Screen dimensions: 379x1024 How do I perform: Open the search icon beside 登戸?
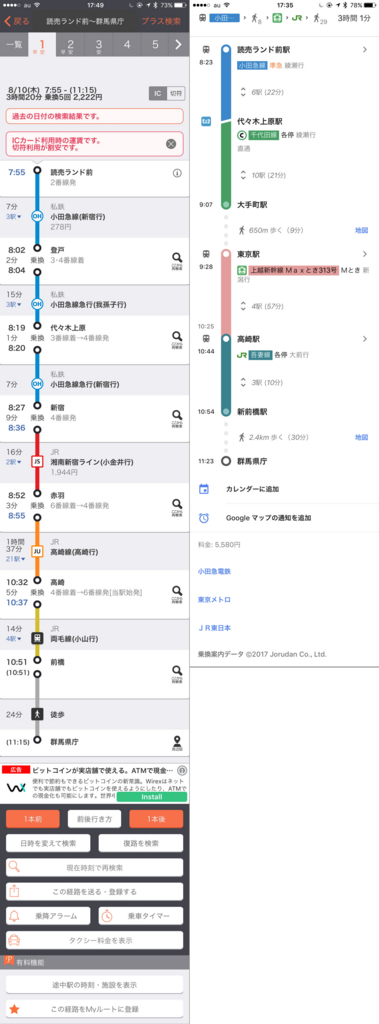(176, 261)
